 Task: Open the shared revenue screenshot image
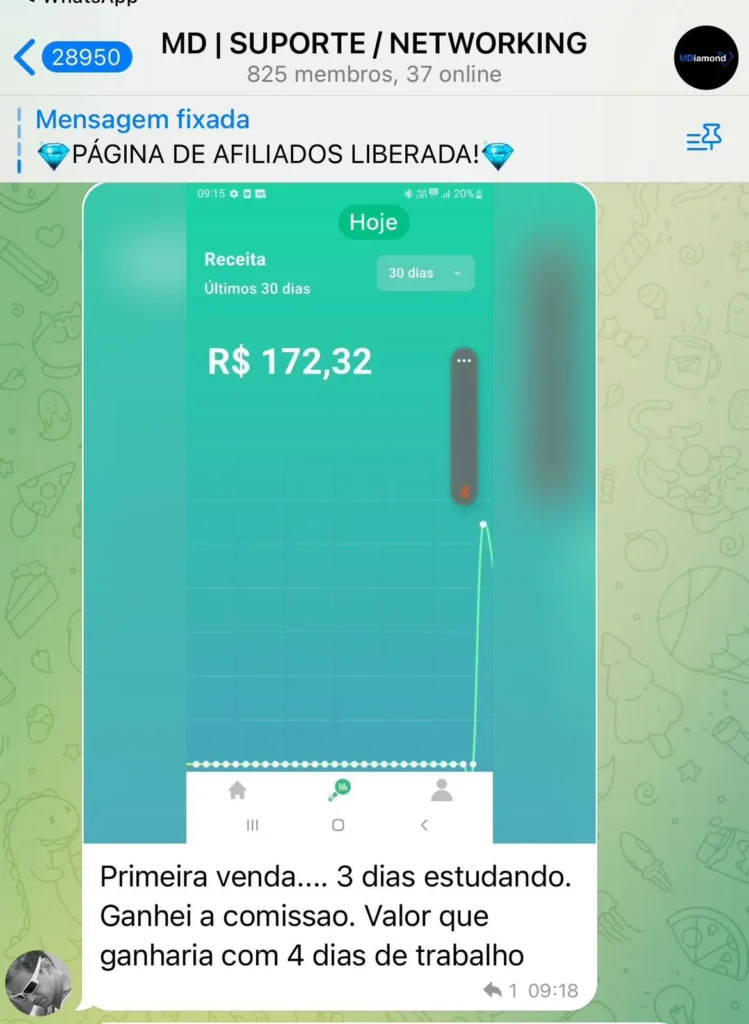pyautogui.click(x=339, y=512)
